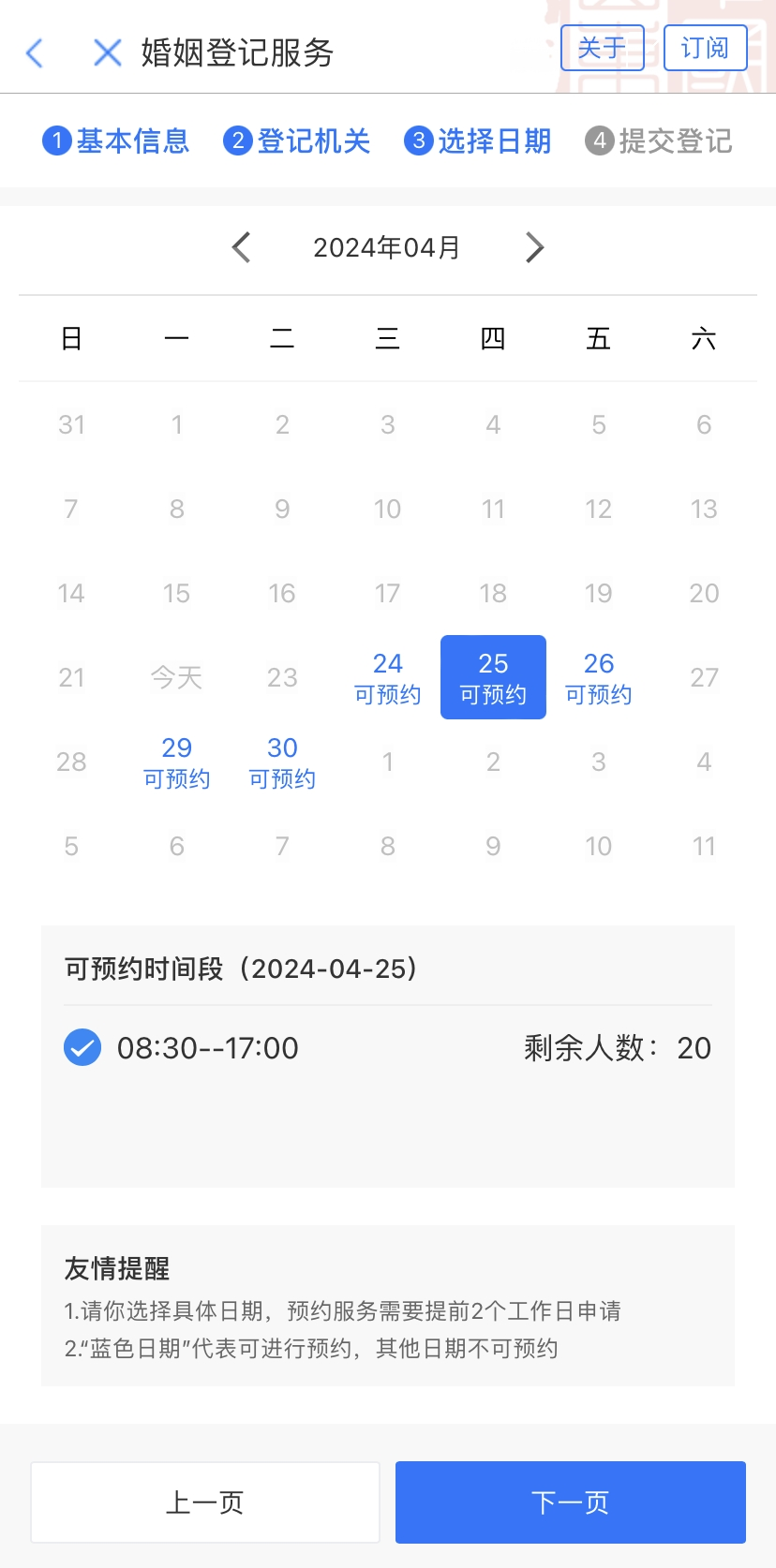Screen dimensions: 776x1568
Task: Open the 关于 page
Action: coord(602,48)
